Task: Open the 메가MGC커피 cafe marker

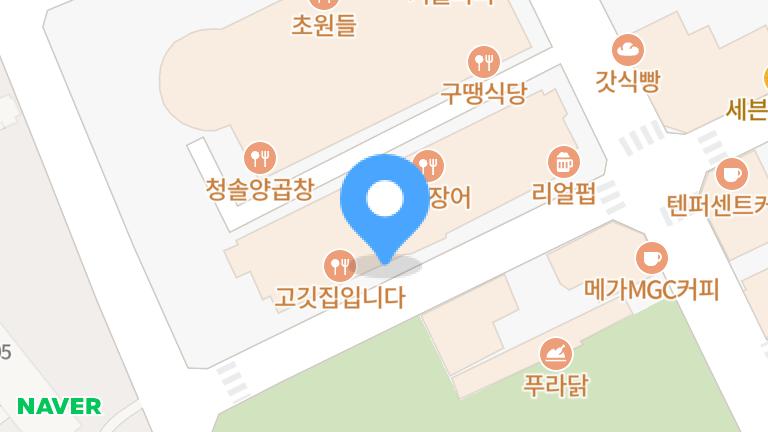Action: tap(651, 258)
